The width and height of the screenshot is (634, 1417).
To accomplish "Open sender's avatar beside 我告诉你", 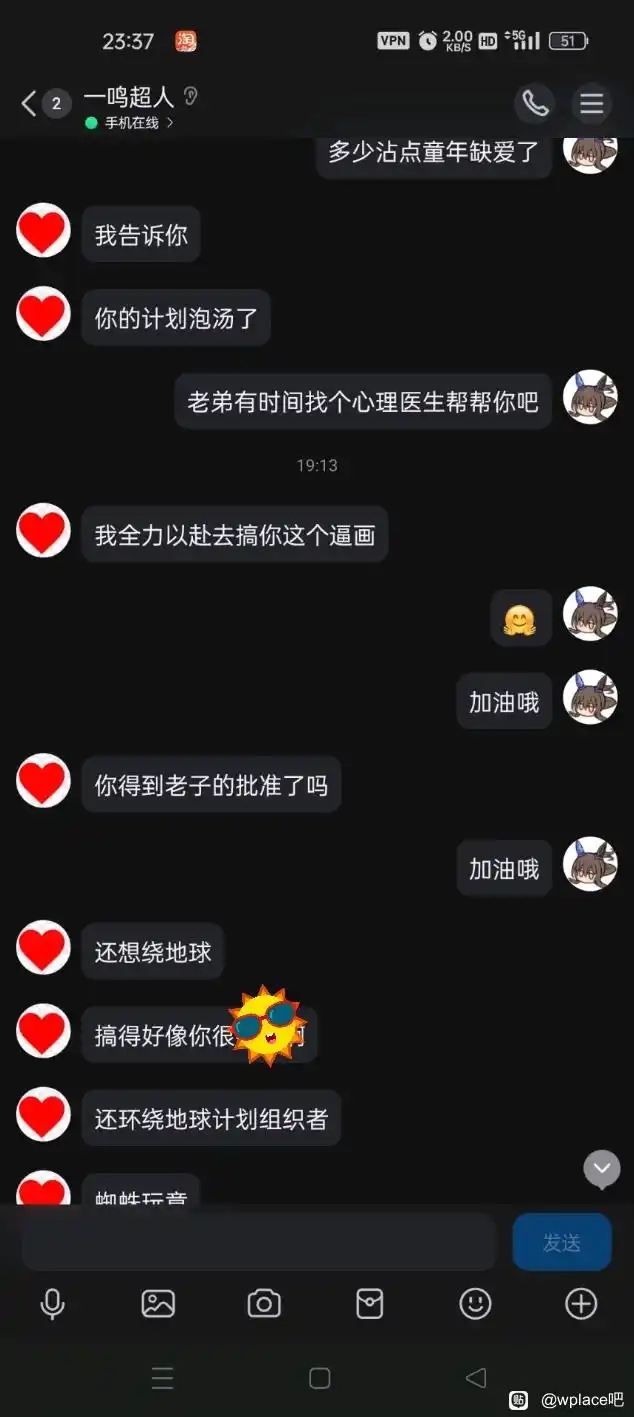I will (43, 231).
